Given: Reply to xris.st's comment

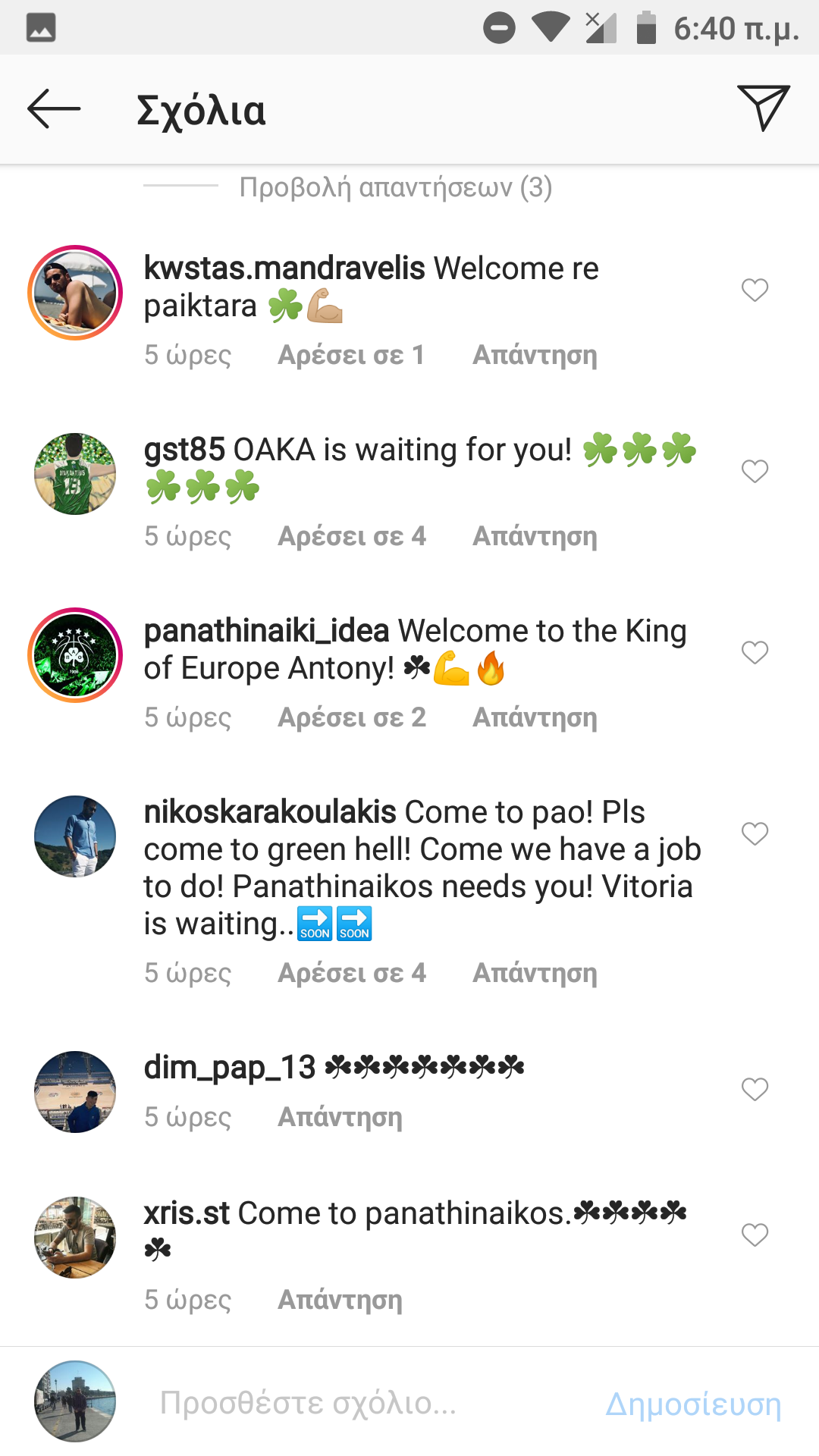Looking at the screenshot, I should coord(340,1300).
